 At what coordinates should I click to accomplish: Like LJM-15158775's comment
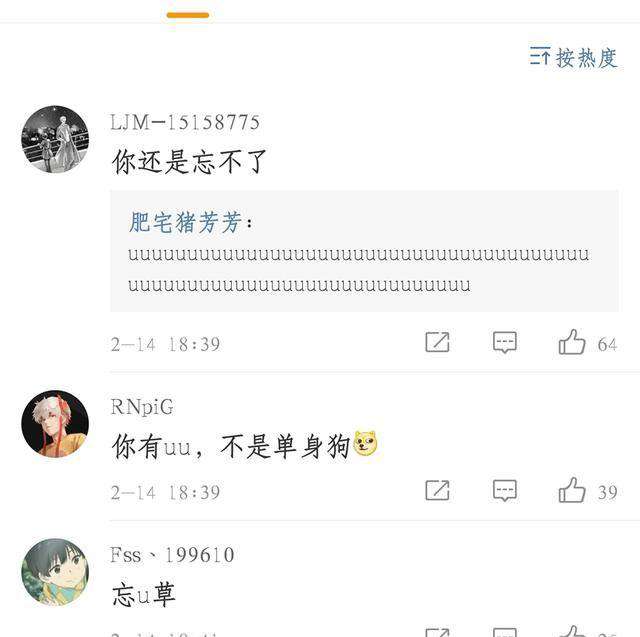(x=573, y=342)
